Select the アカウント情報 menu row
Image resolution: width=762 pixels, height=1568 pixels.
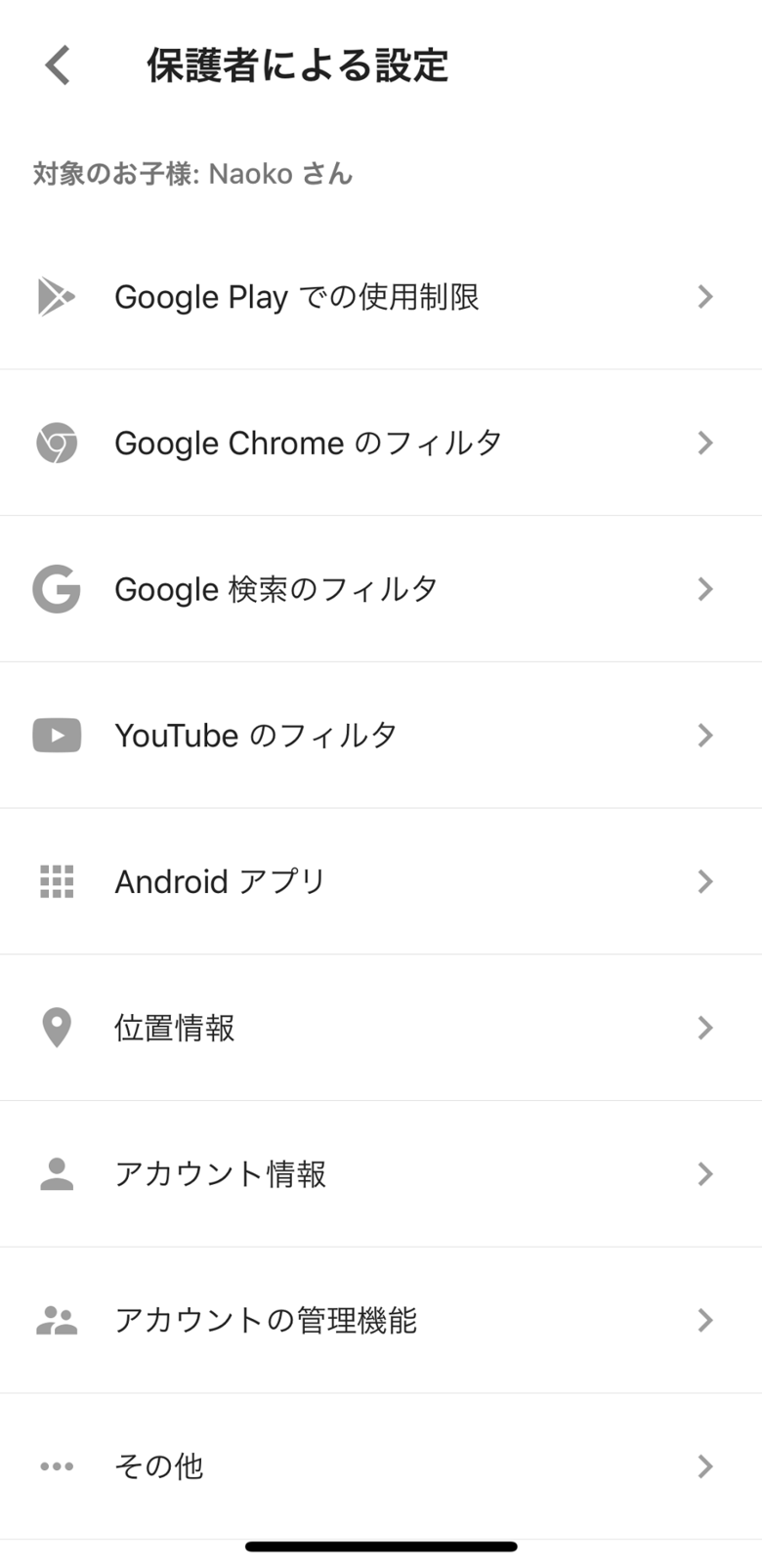pos(381,1173)
